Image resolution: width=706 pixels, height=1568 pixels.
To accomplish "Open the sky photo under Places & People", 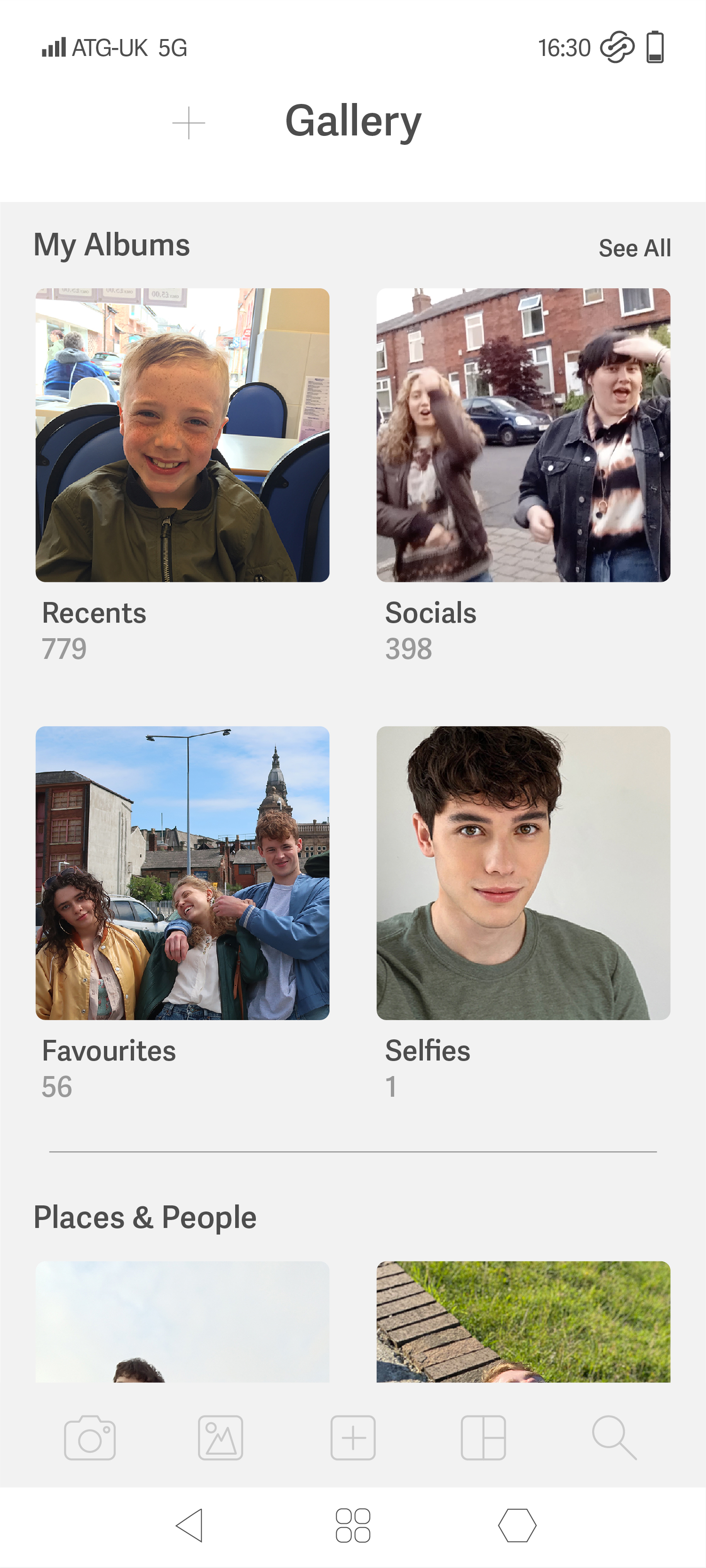I will click(182, 1321).
